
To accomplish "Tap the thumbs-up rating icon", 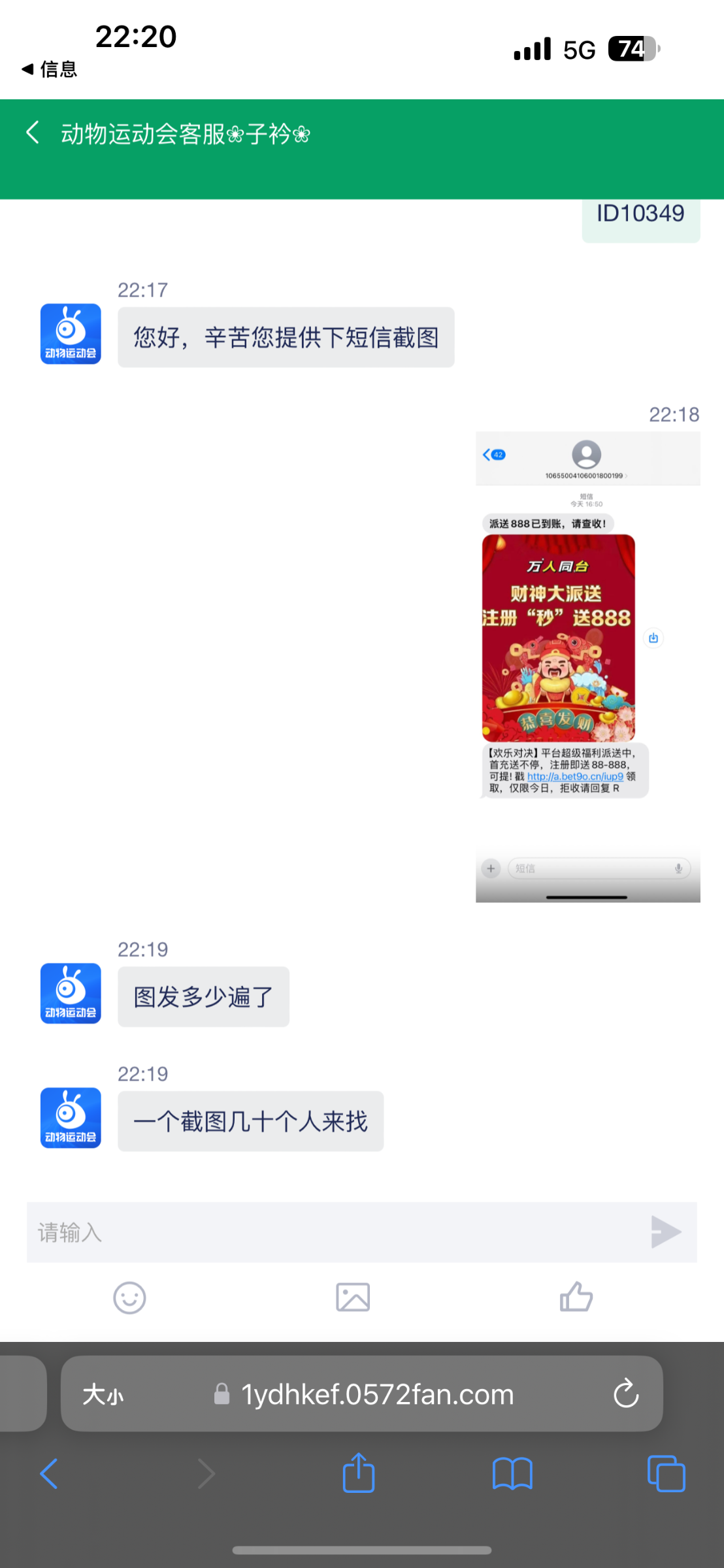I will (576, 1298).
